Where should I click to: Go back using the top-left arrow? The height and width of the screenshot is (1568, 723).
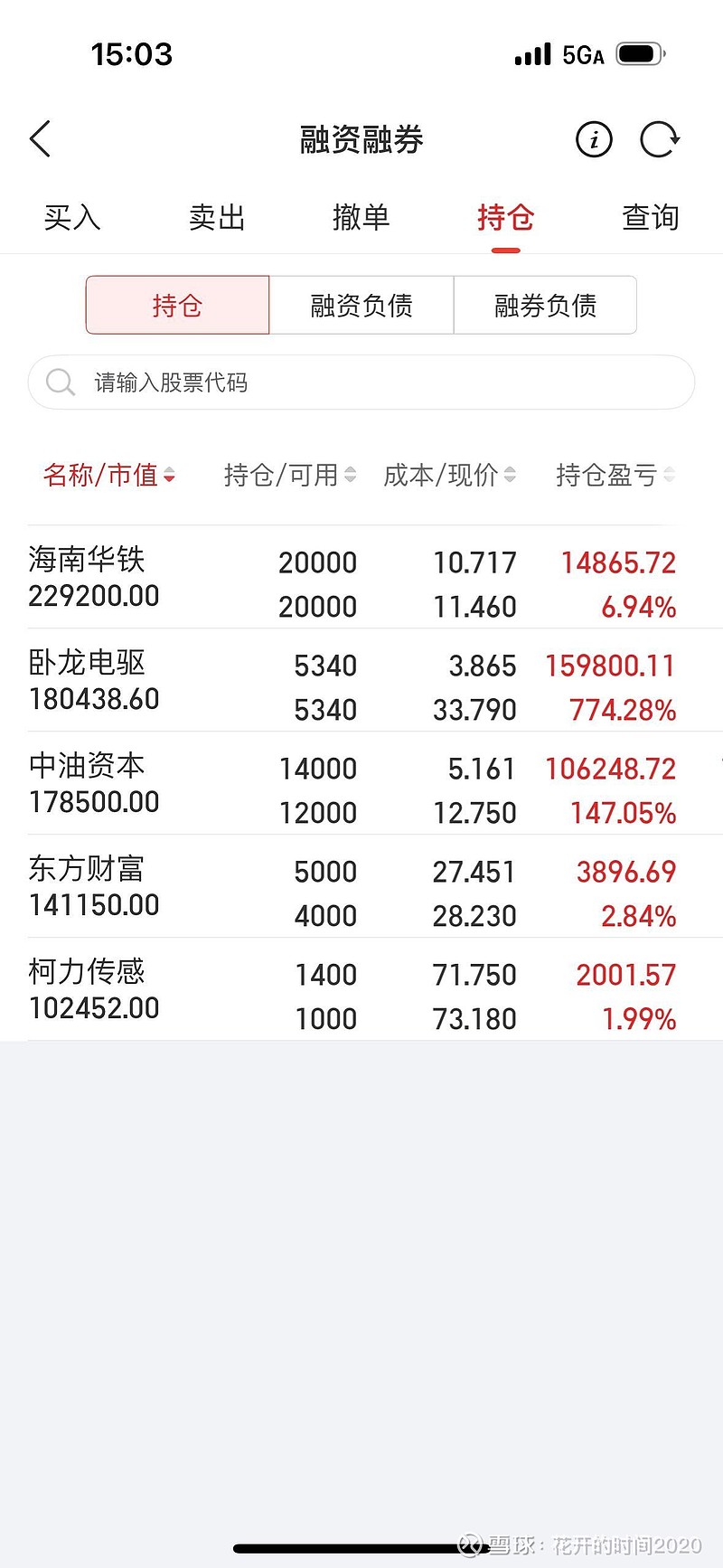(x=40, y=139)
